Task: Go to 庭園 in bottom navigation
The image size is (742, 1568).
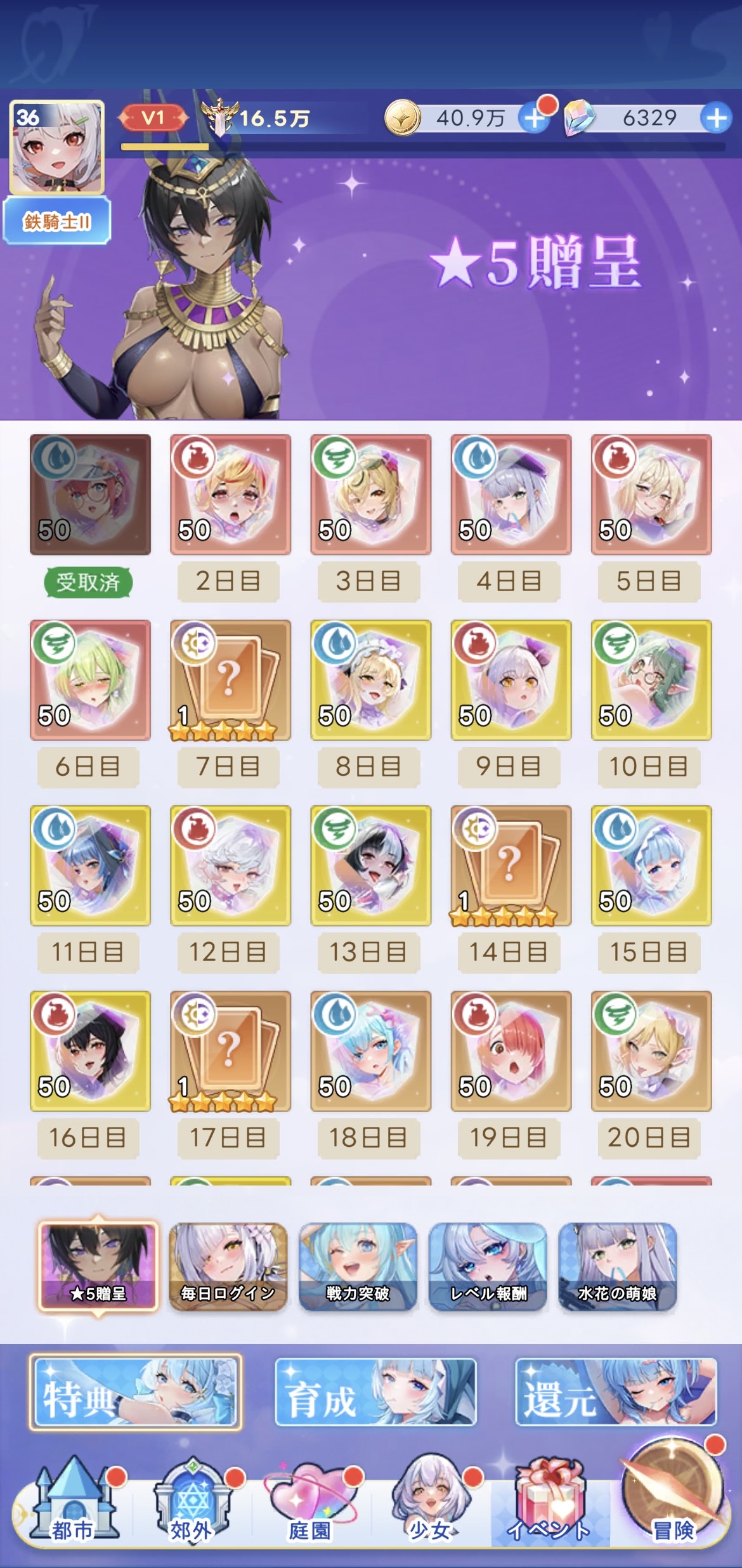Action: click(x=310, y=1503)
